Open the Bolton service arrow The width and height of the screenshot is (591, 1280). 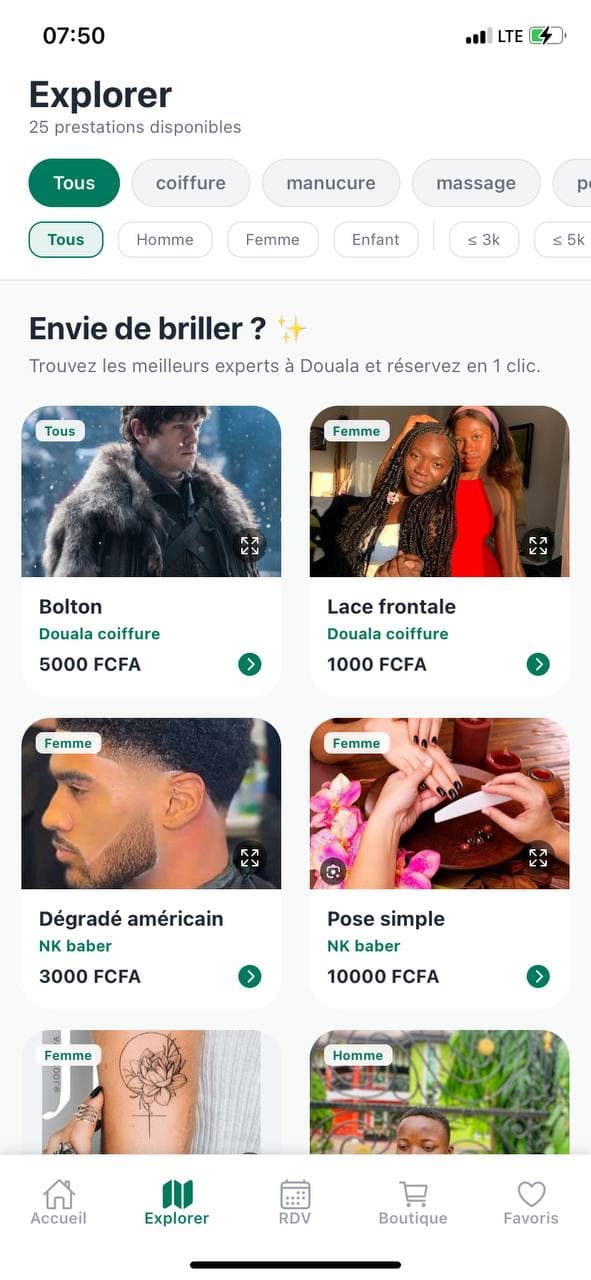[250, 664]
